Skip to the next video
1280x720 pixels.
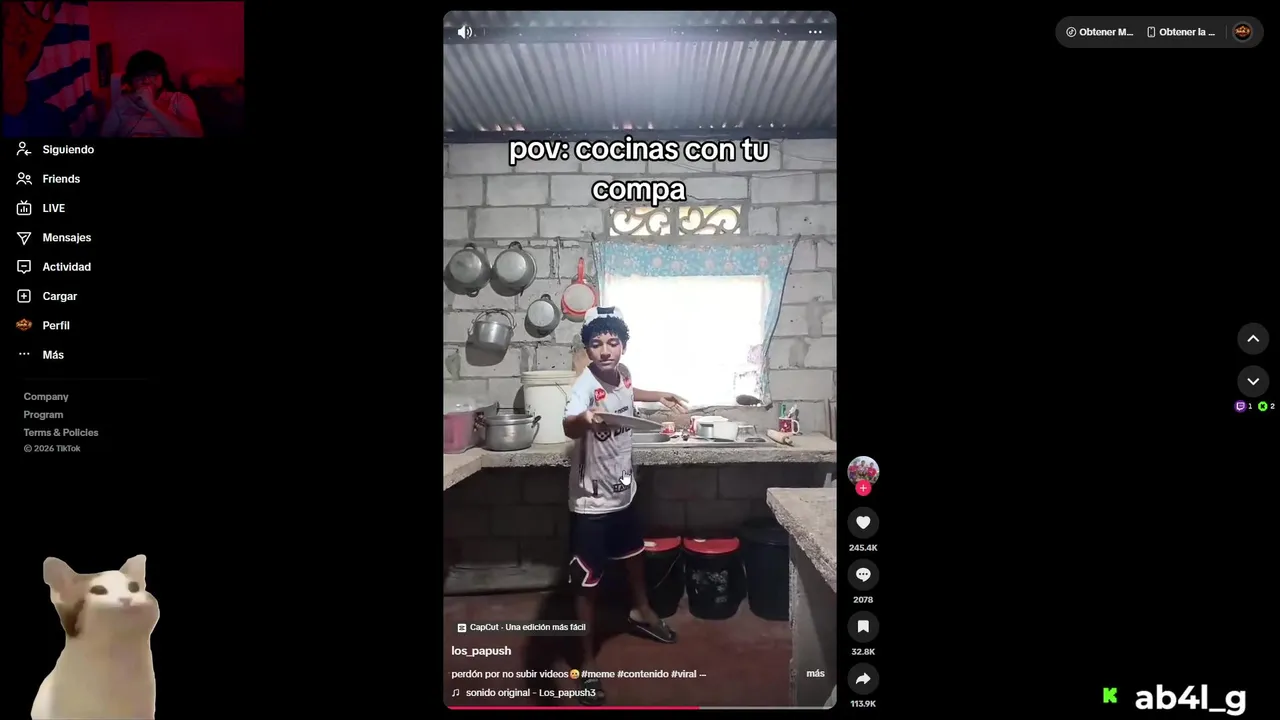coord(1253,381)
